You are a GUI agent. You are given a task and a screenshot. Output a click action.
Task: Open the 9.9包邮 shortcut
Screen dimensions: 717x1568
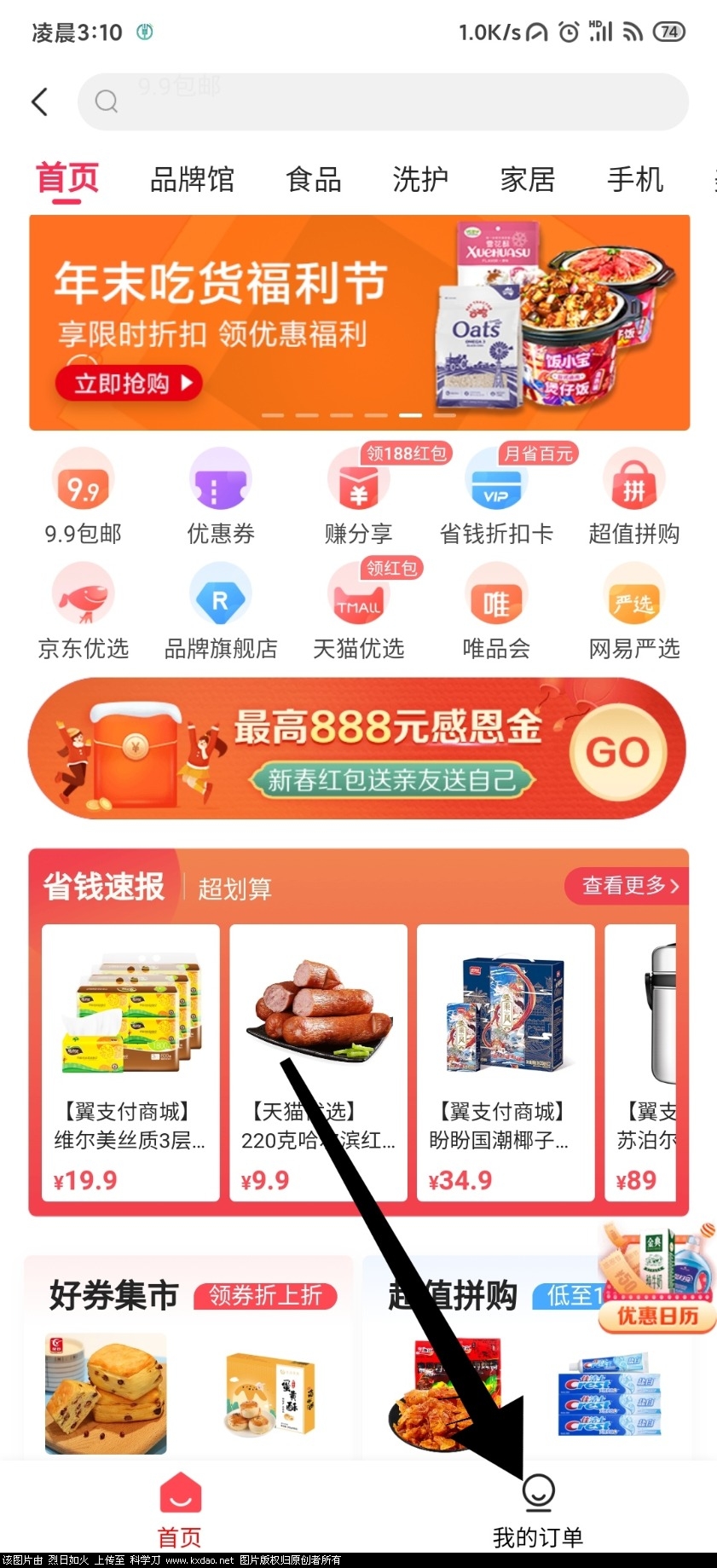pos(83,496)
